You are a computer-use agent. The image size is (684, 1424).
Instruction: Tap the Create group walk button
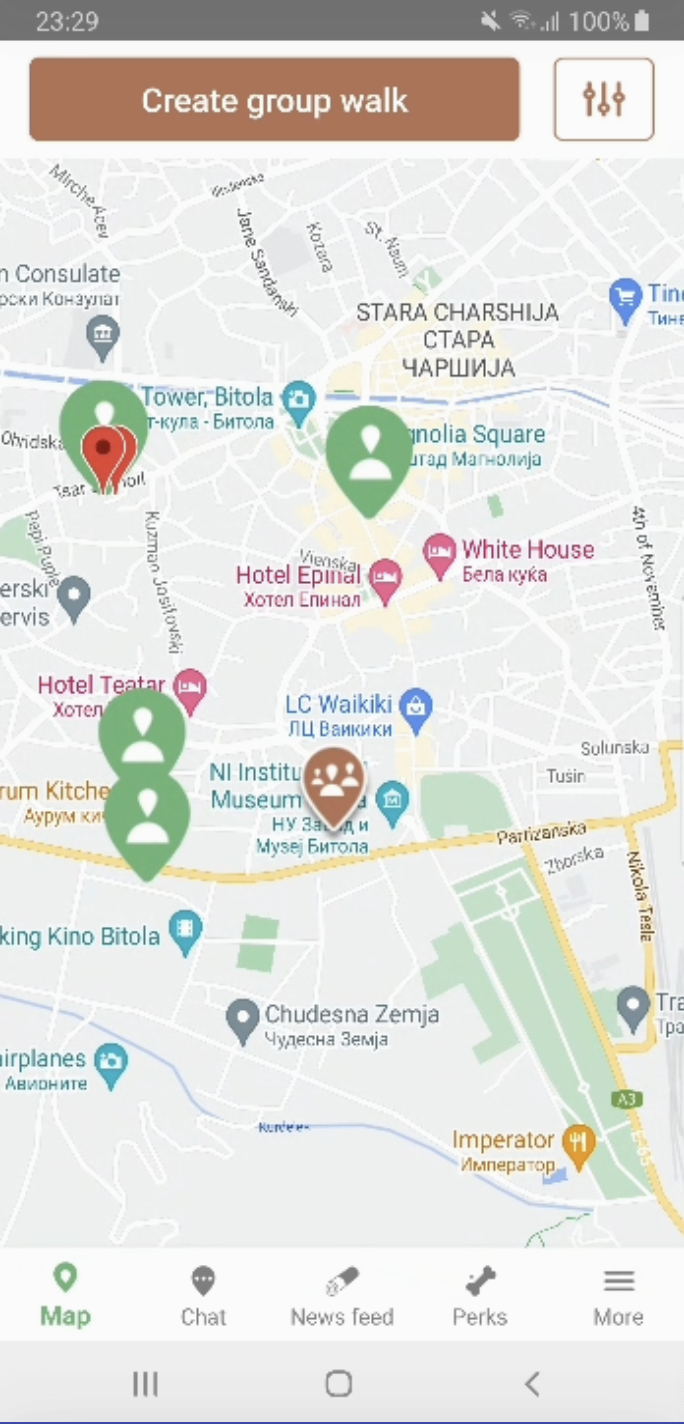(x=274, y=100)
